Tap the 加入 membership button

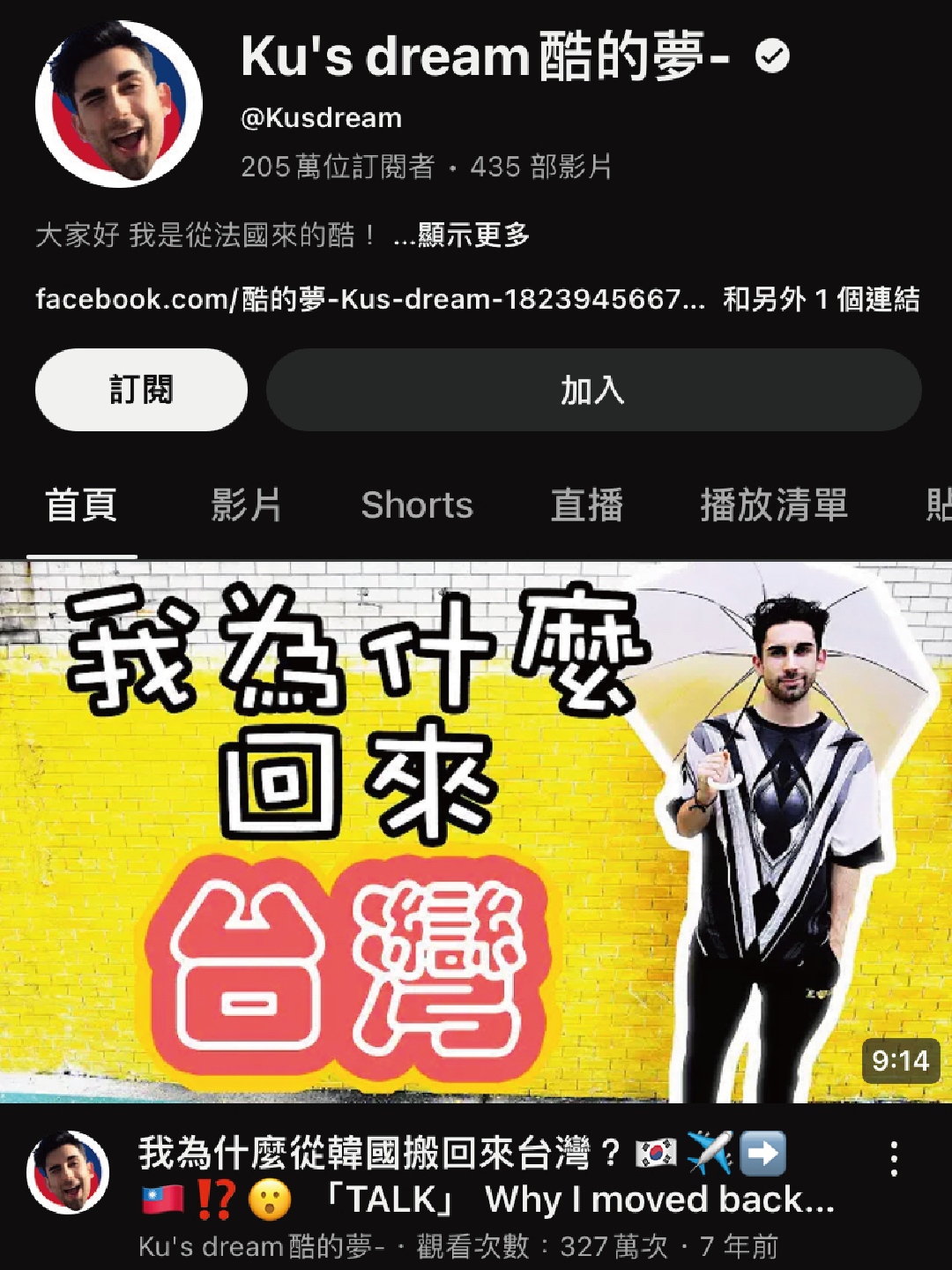click(593, 390)
